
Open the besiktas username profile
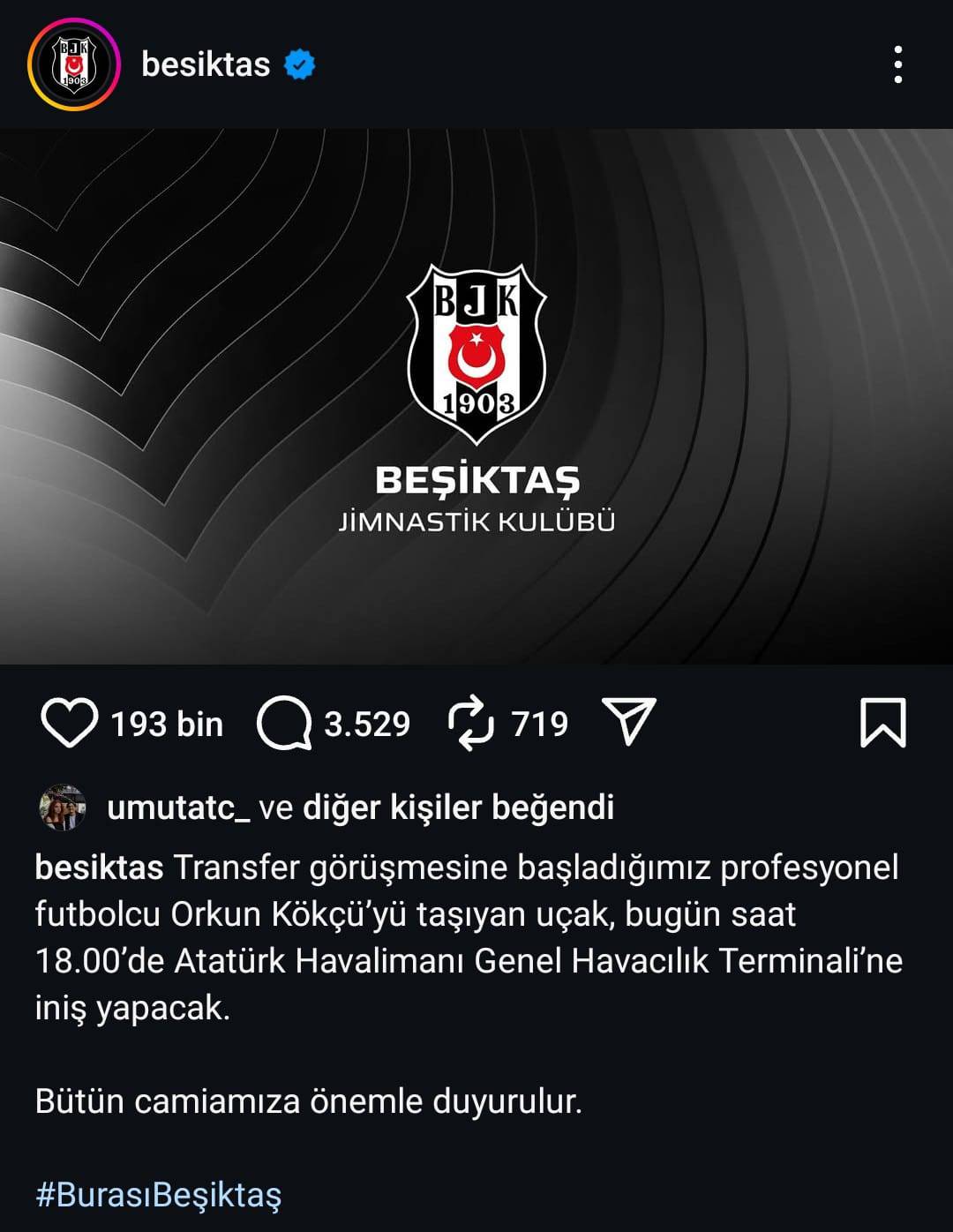coord(206,64)
